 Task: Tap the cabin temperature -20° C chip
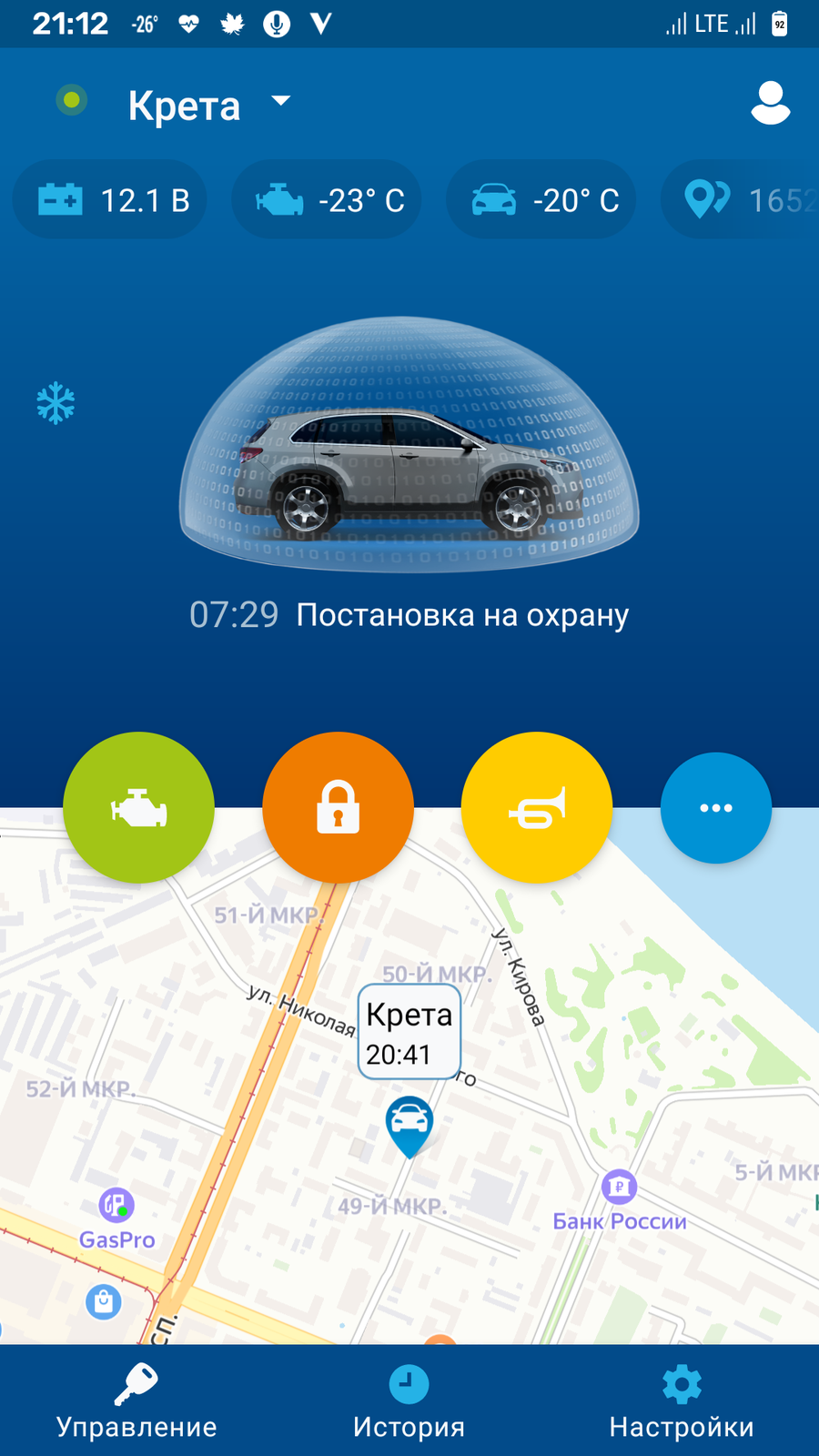[541, 199]
